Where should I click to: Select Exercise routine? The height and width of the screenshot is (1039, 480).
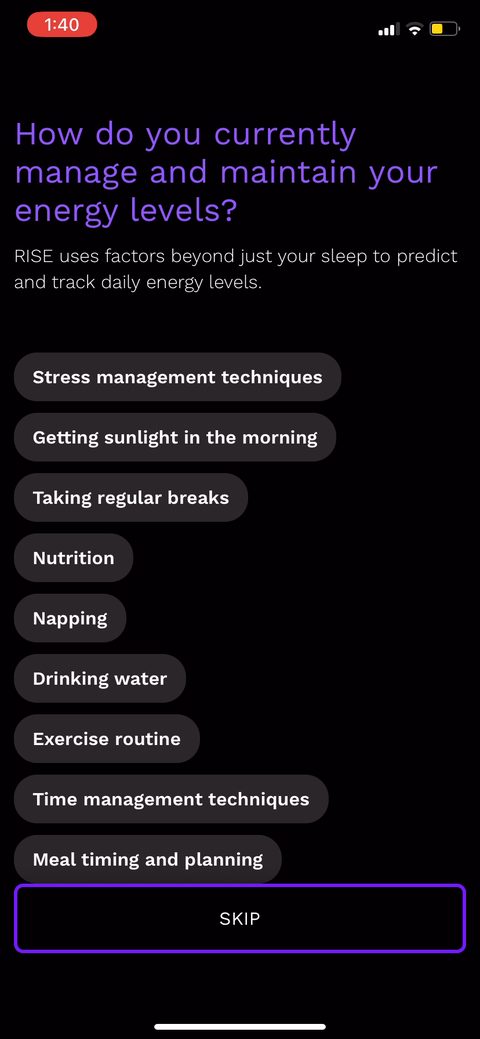point(107,739)
